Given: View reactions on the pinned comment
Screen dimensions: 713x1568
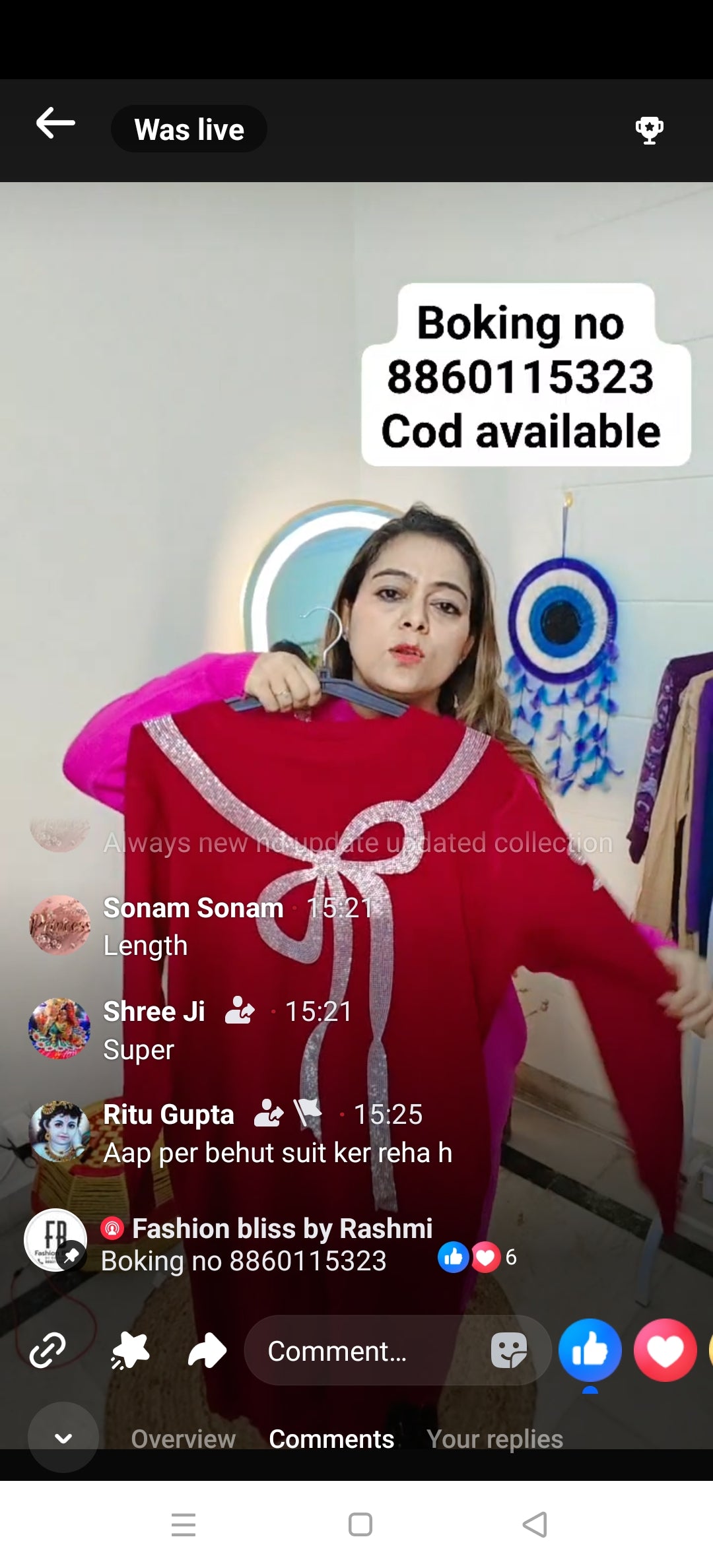Looking at the screenshot, I should tap(477, 1258).
